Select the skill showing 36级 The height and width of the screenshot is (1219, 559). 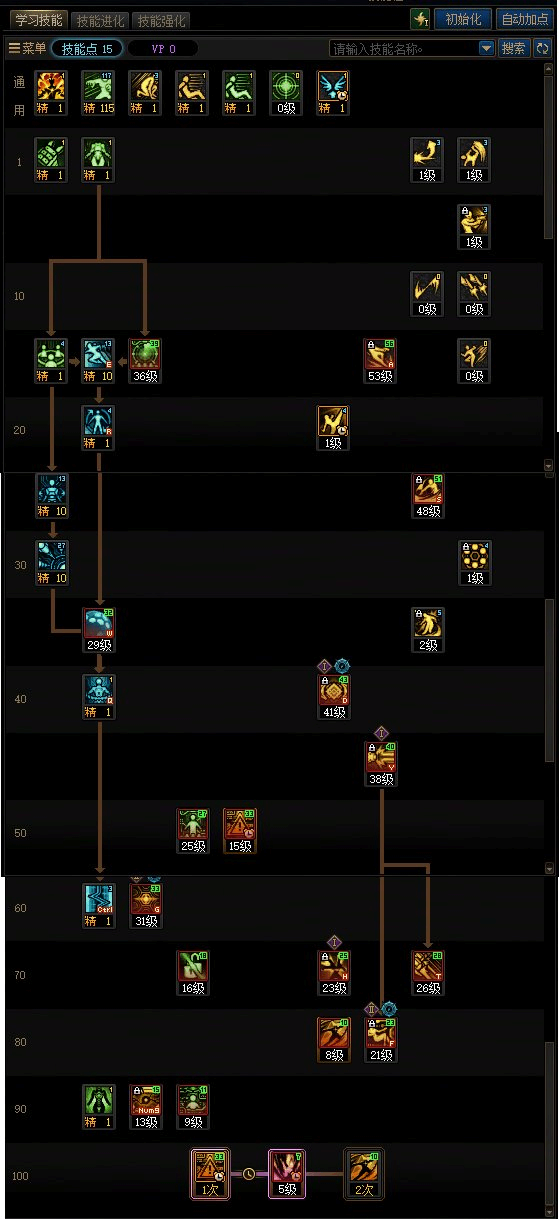(x=146, y=361)
